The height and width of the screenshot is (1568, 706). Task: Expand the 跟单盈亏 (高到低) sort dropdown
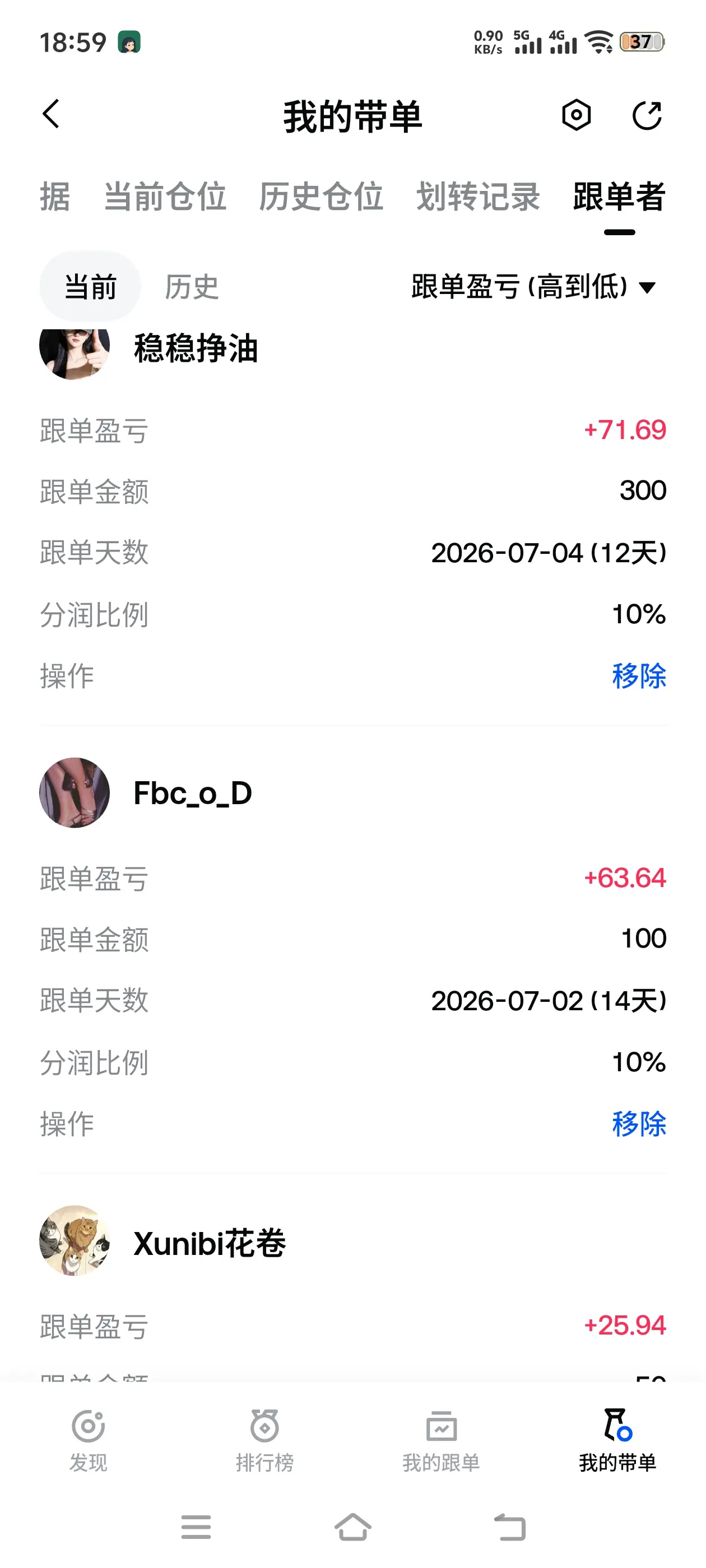tap(533, 287)
